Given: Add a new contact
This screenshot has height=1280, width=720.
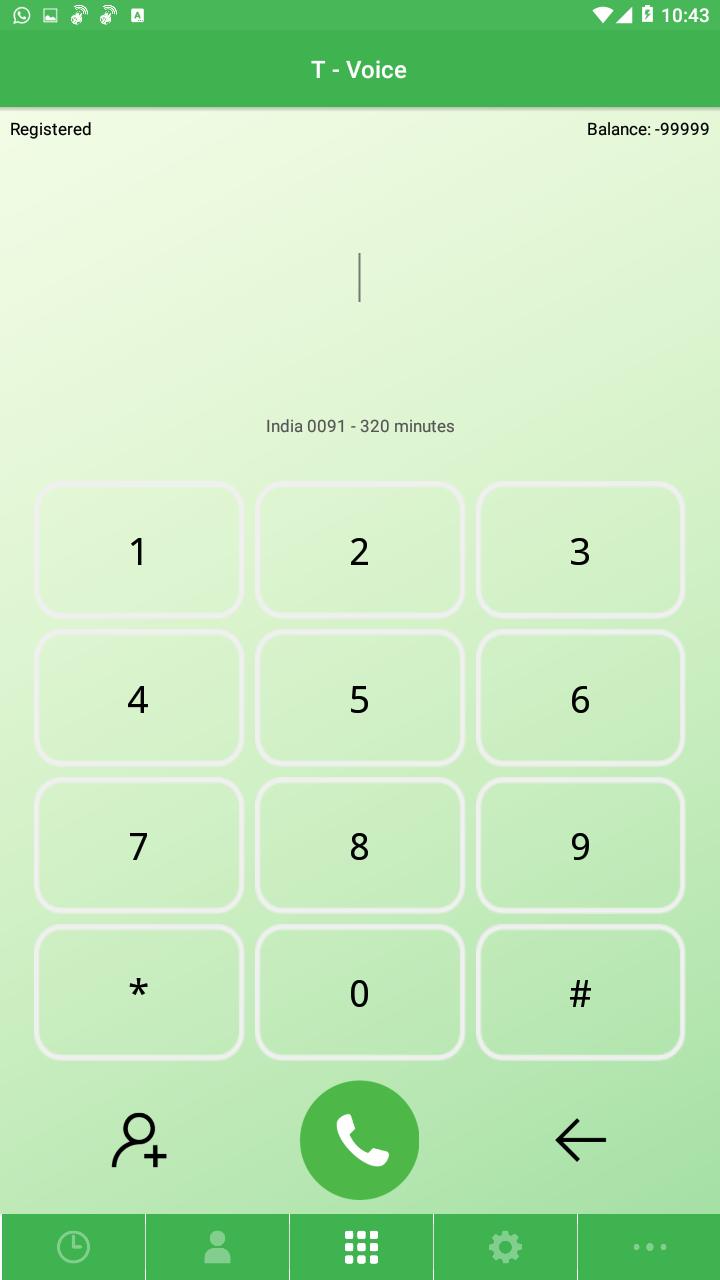Looking at the screenshot, I should [x=139, y=1140].
